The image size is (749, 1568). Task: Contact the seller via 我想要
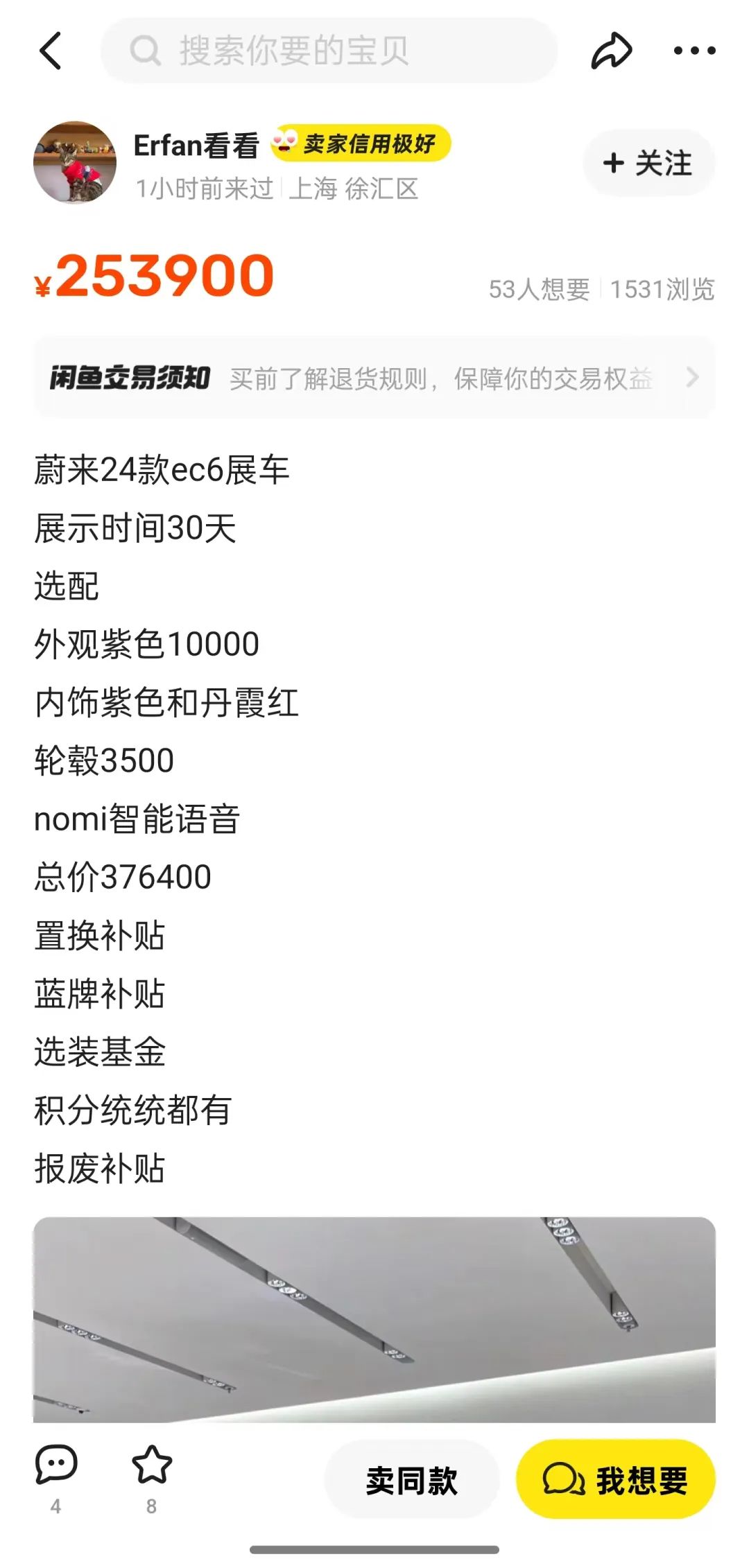pos(616,1479)
